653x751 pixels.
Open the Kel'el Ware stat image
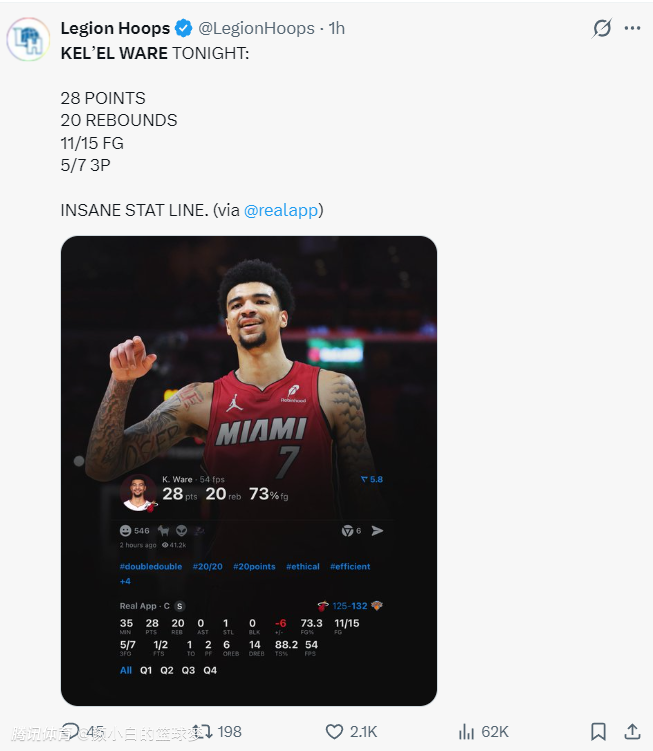click(x=249, y=470)
